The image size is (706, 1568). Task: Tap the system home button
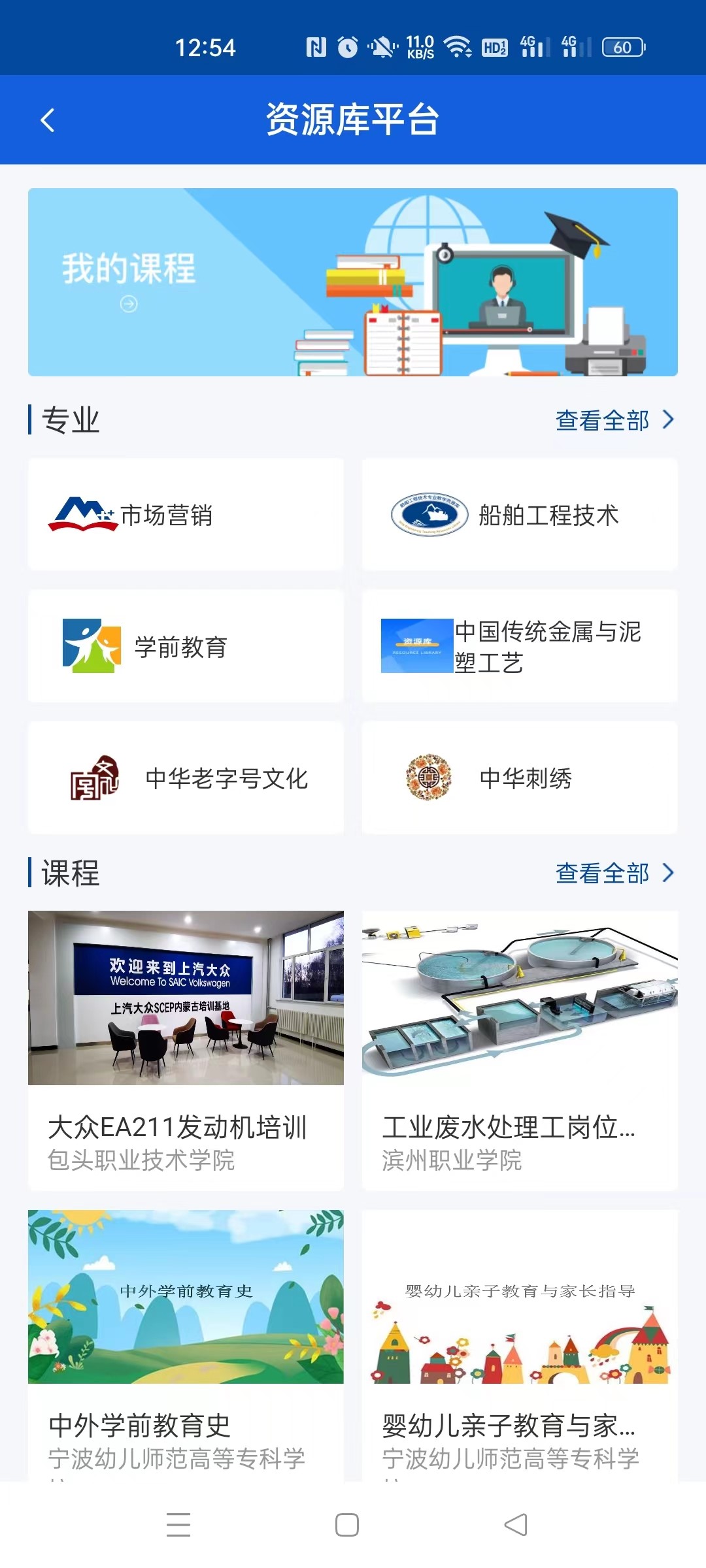click(x=347, y=1525)
